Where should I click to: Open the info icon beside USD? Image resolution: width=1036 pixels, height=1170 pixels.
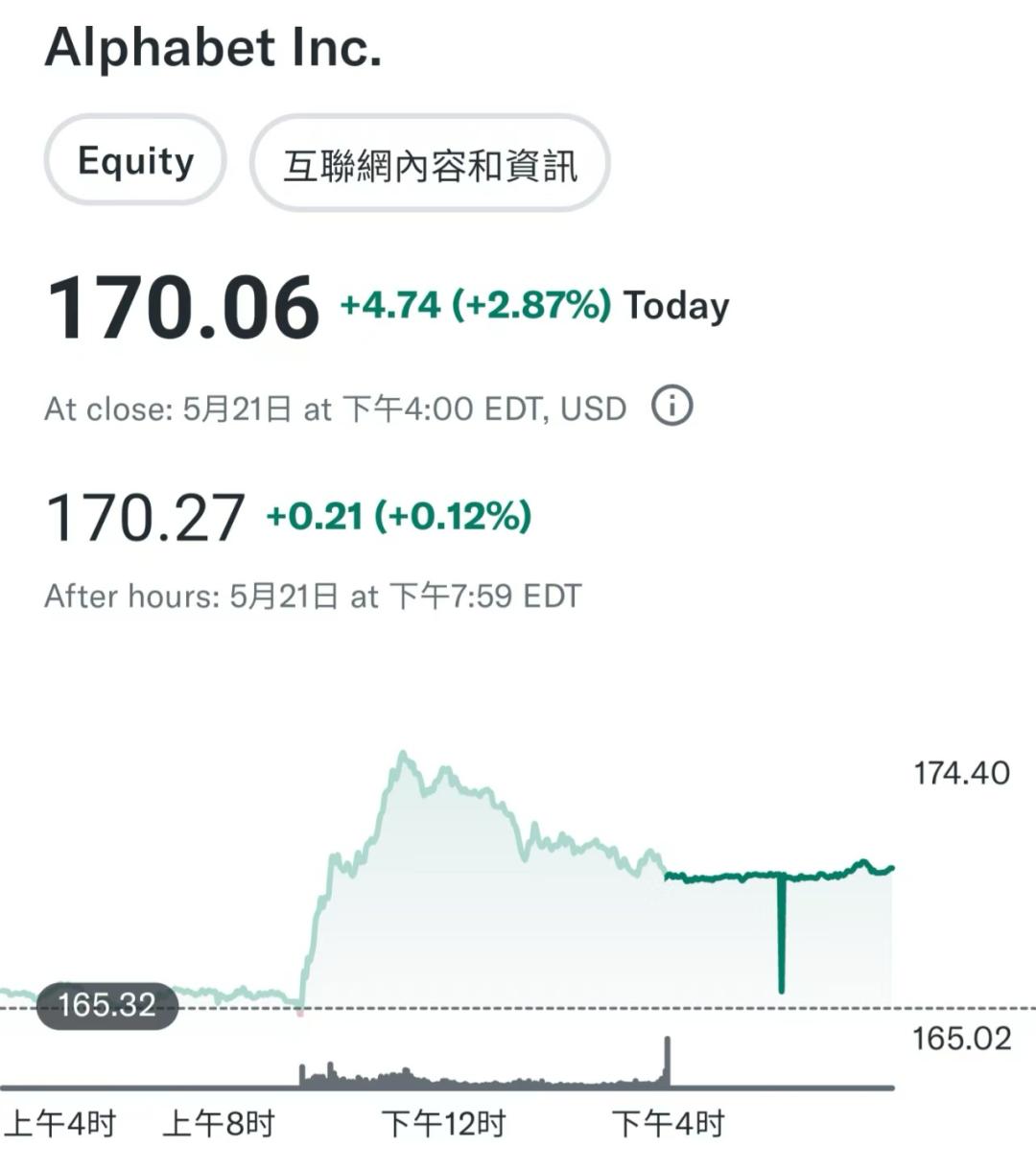pyautogui.click(x=671, y=407)
